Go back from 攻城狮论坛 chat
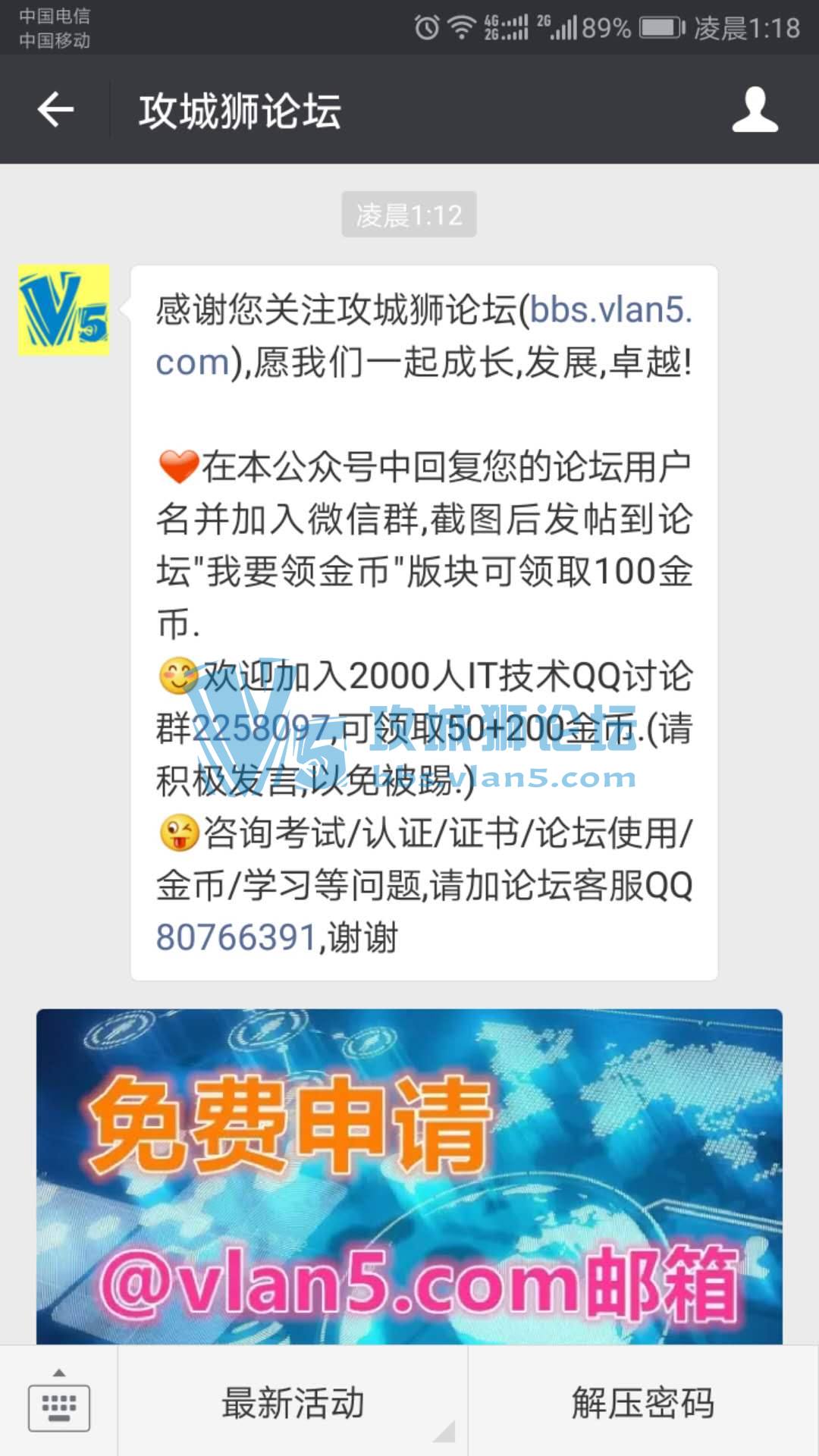This screenshot has width=819, height=1456. 55,110
